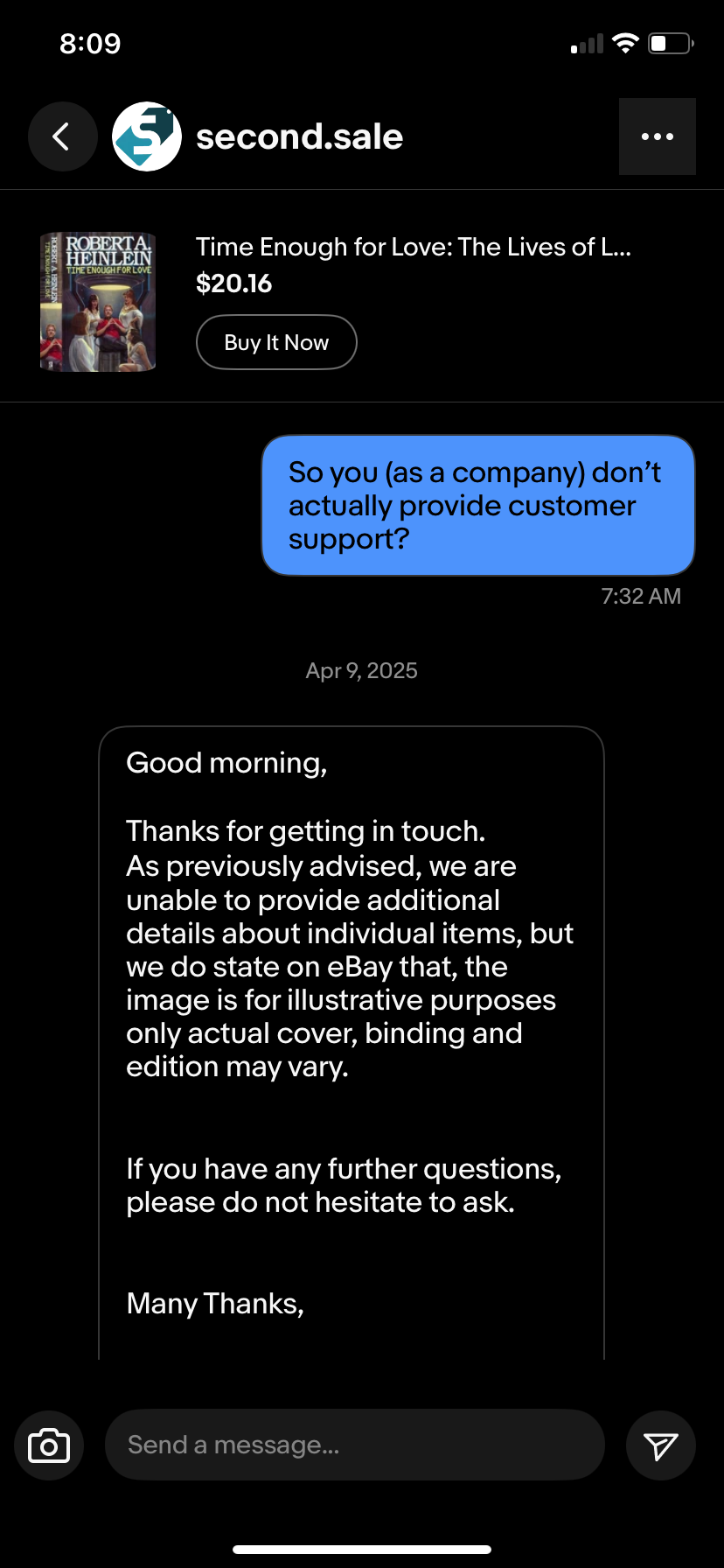The image size is (724, 1568).
Task: Go back using the back arrow
Action: click(x=62, y=136)
